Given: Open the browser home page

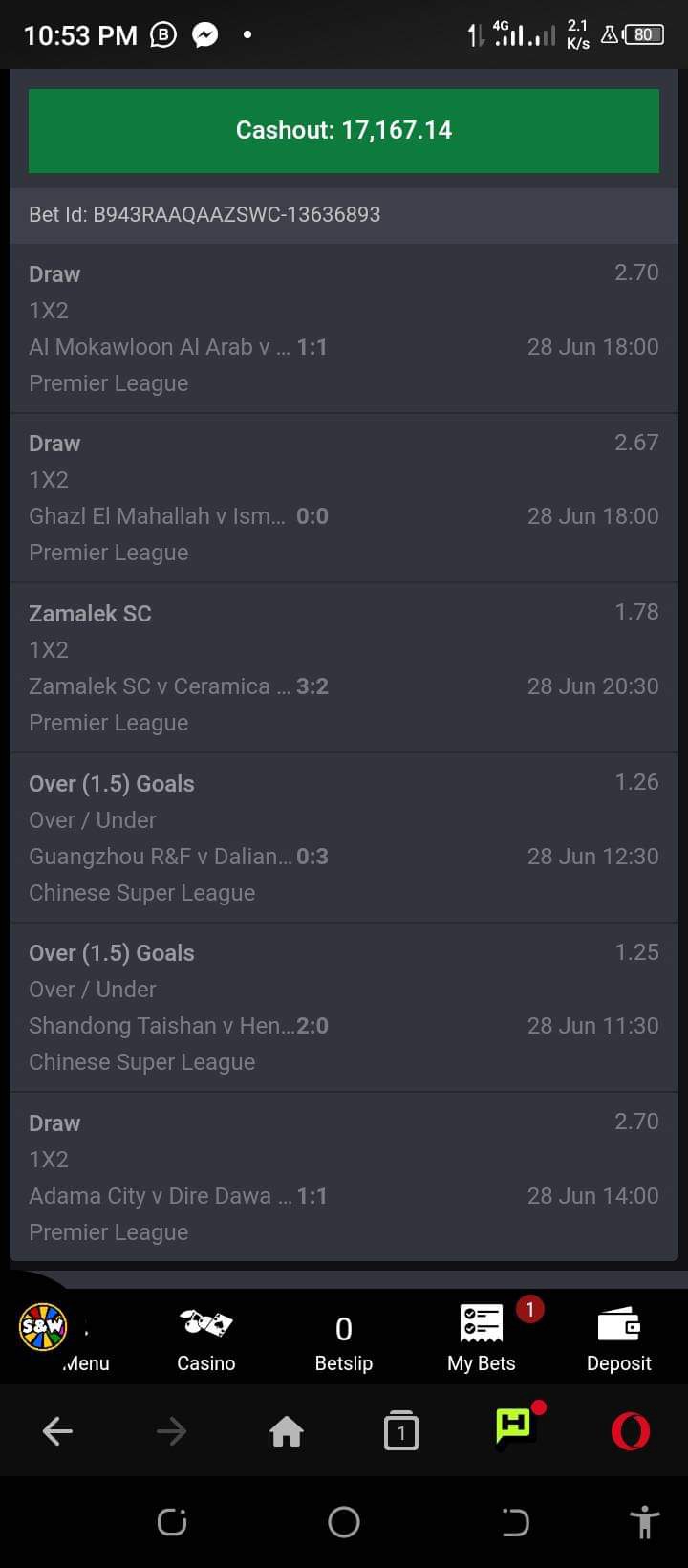Looking at the screenshot, I should 287,1431.
